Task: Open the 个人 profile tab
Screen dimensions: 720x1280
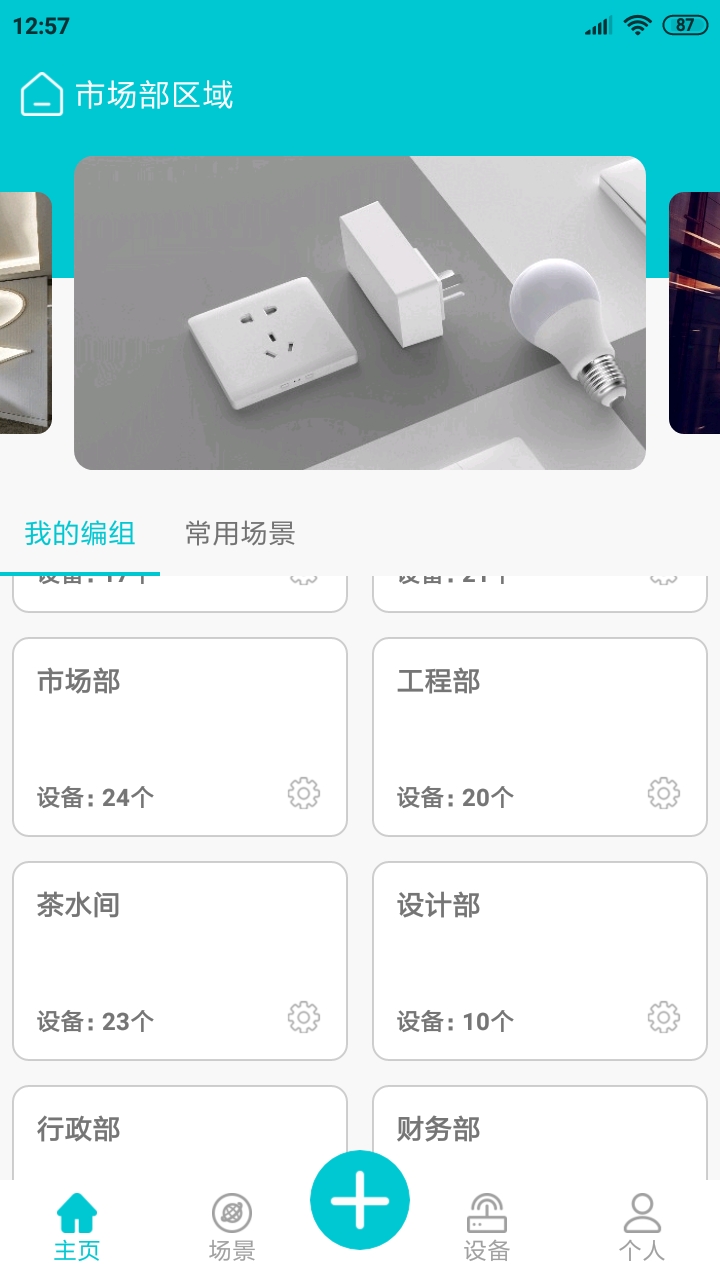Action: coord(641,1228)
